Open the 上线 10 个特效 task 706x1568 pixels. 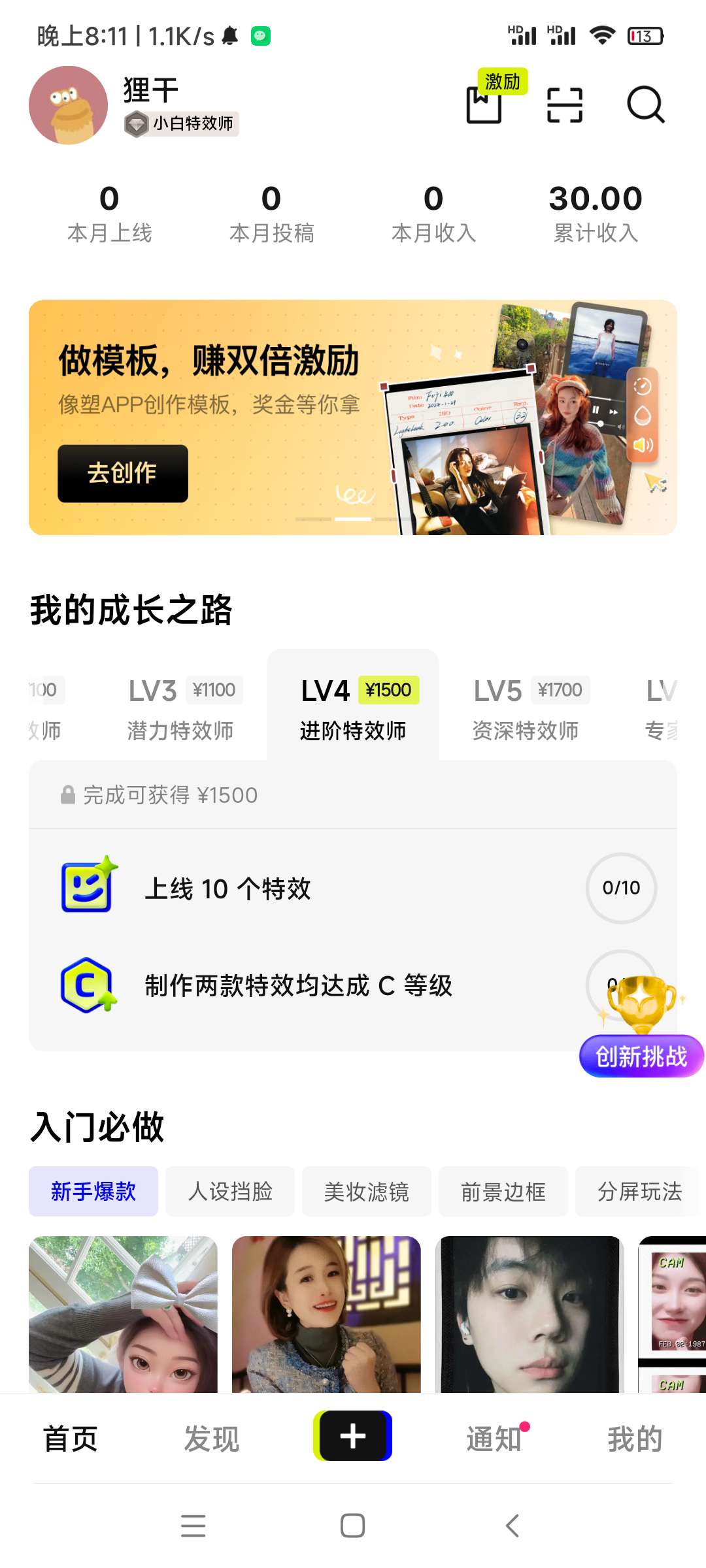tap(227, 889)
